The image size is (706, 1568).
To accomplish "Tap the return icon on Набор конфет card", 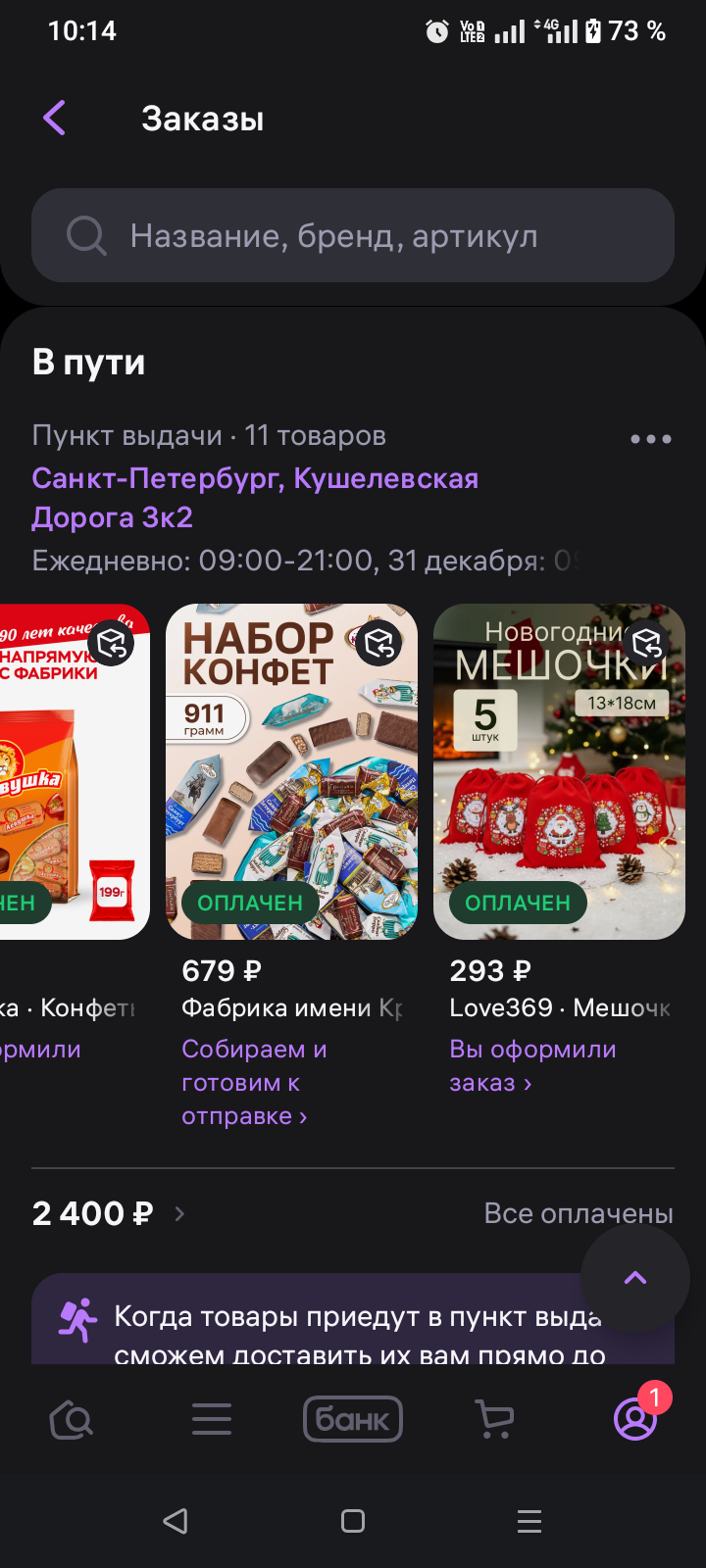I will pos(378,643).
